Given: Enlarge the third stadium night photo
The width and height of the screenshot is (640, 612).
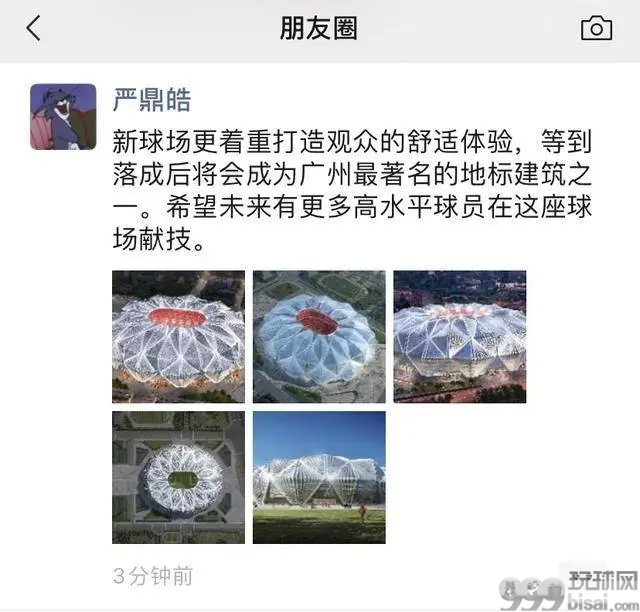Looking at the screenshot, I should pyautogui.click(x=459, y=336).
